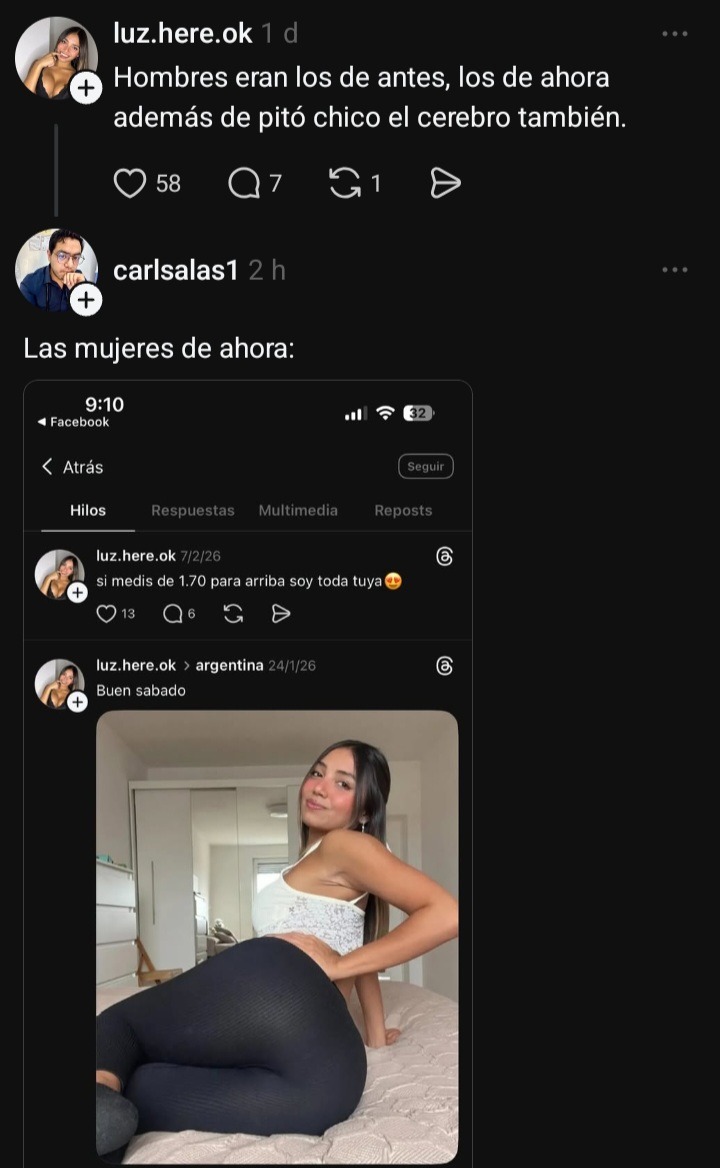Like luz.here.ok's post about men
The image size is (720, 1168).
[130, 183]
